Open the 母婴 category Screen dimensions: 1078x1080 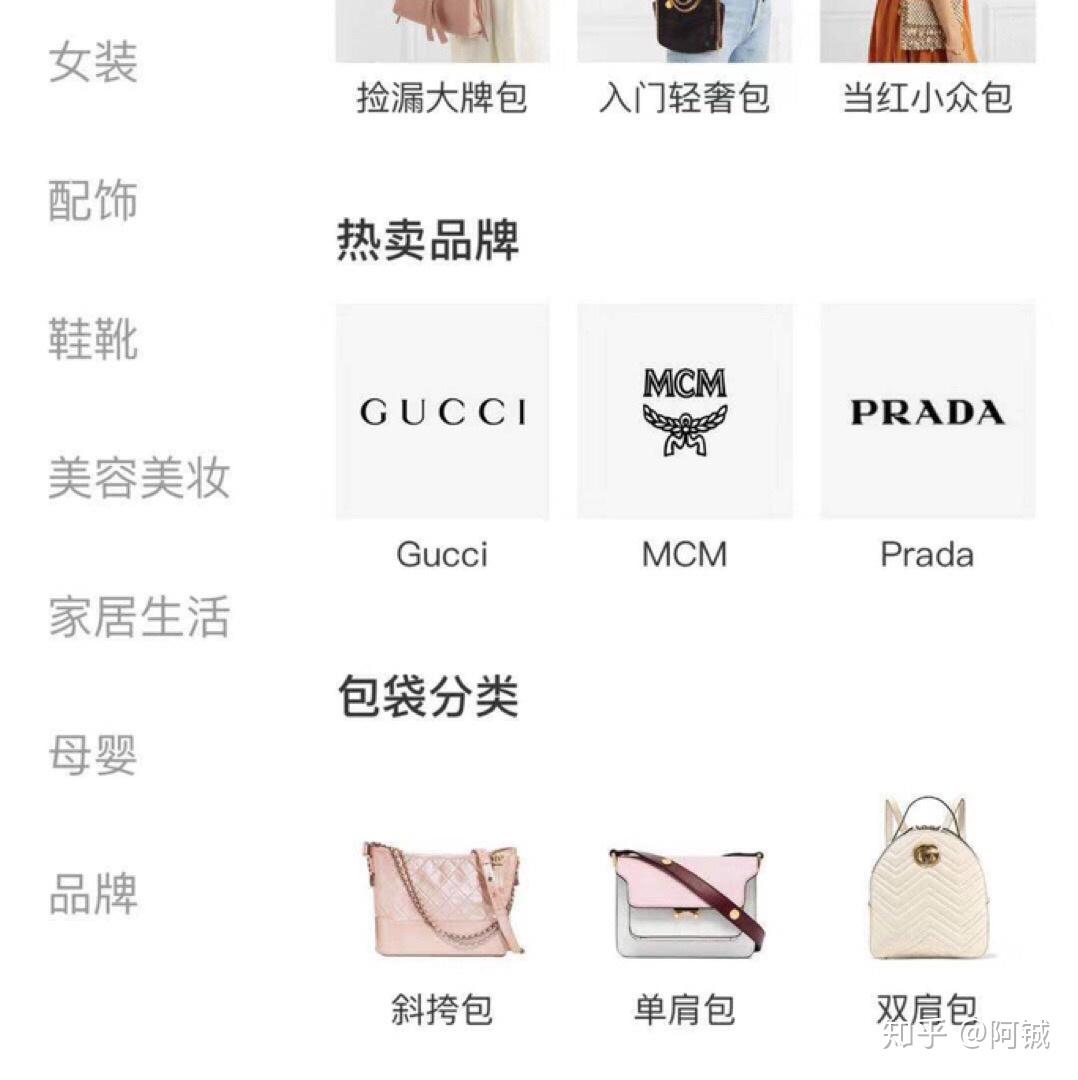(93, 756)
